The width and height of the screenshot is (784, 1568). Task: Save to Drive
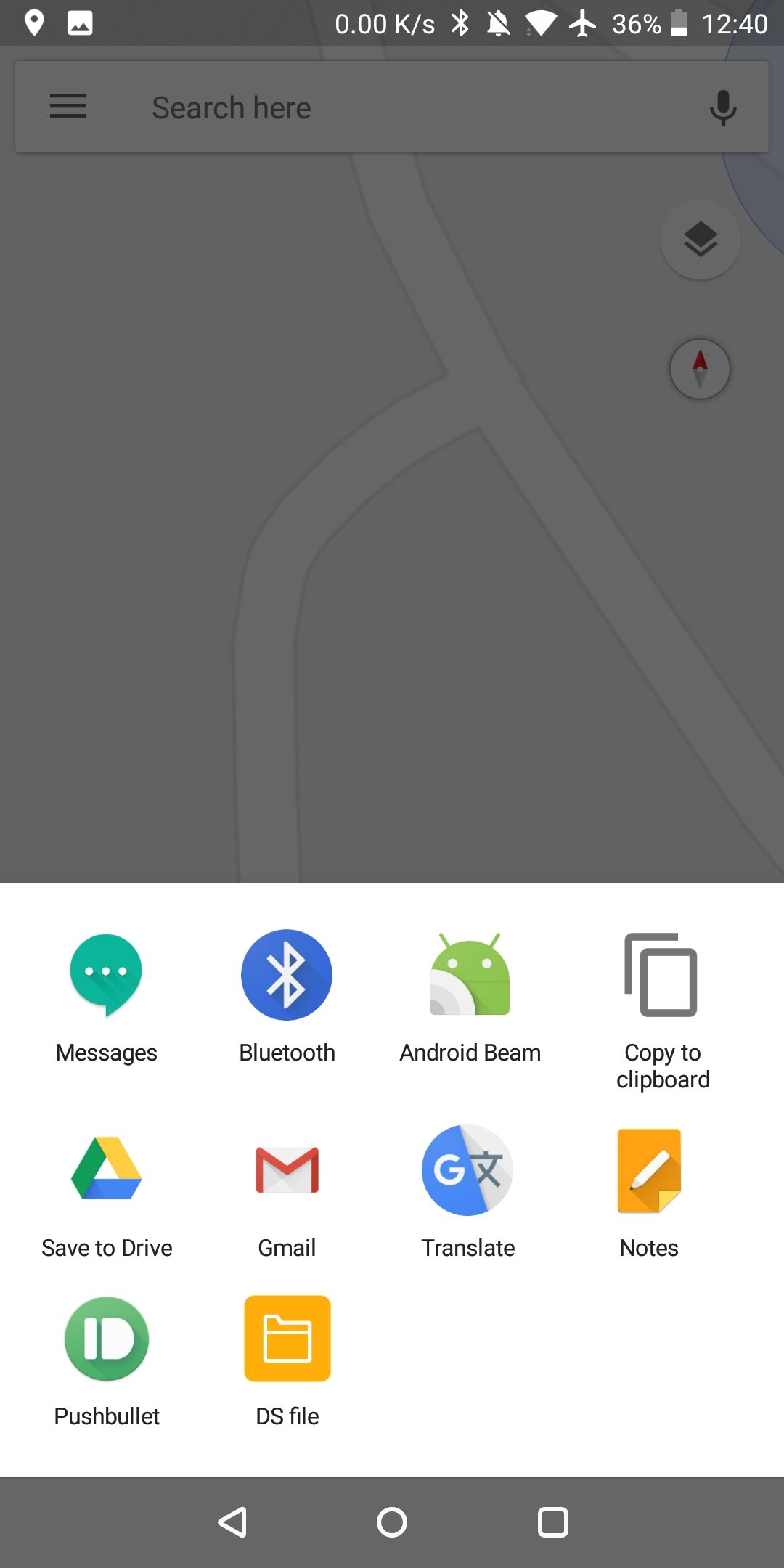tap(106, 1170)
